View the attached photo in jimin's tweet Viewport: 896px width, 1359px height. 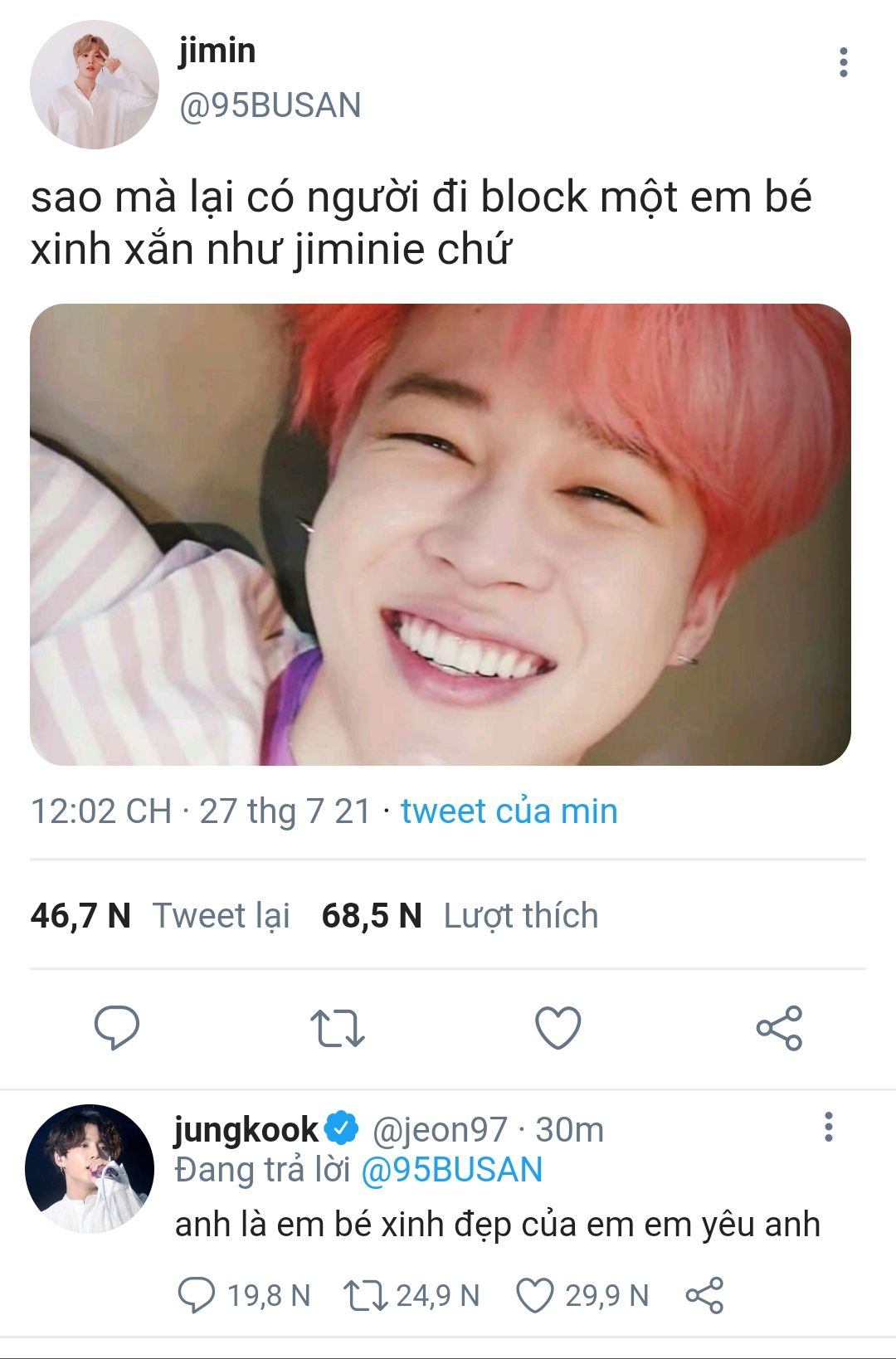tap(440, 534)
